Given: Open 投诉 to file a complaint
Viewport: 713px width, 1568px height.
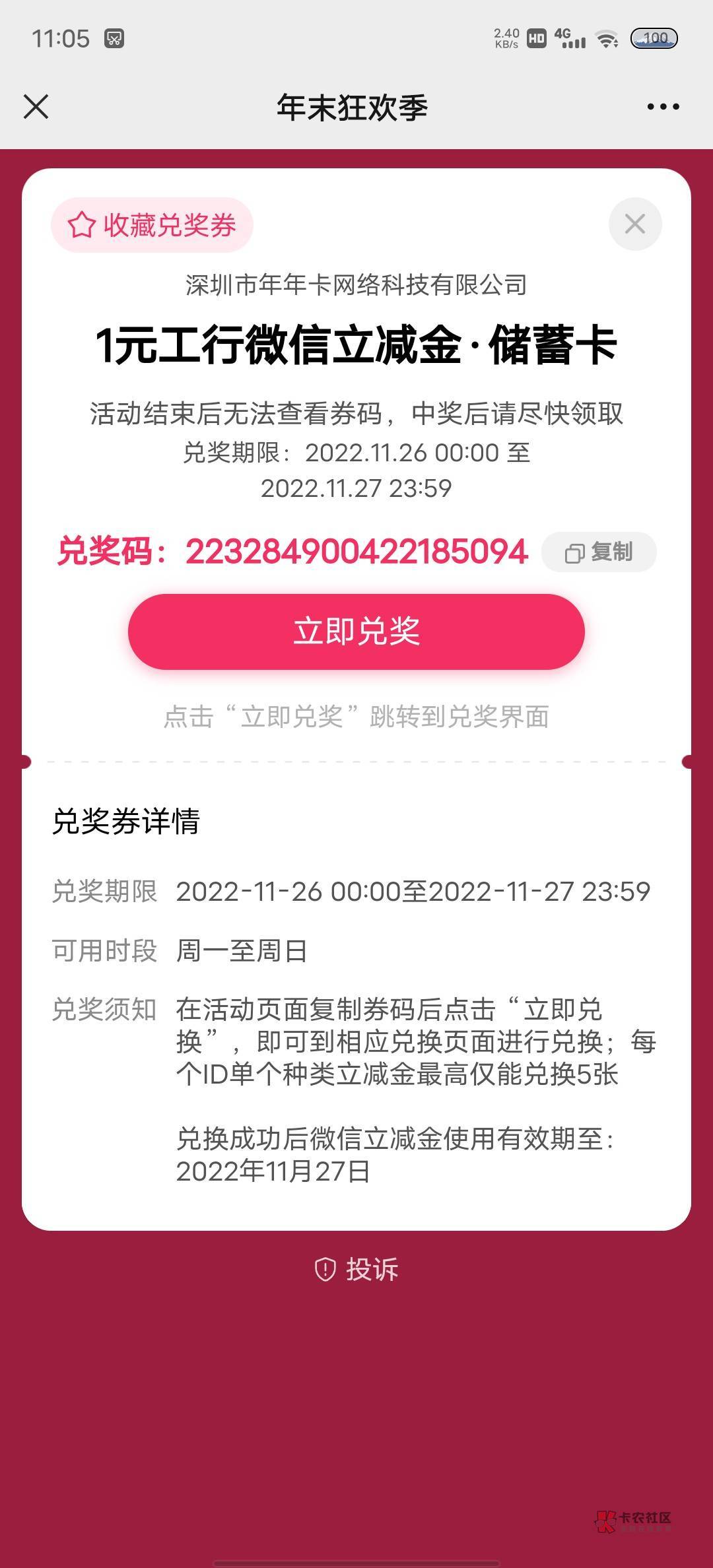Looking at the screenshot, I should (x=356, y=1269).
